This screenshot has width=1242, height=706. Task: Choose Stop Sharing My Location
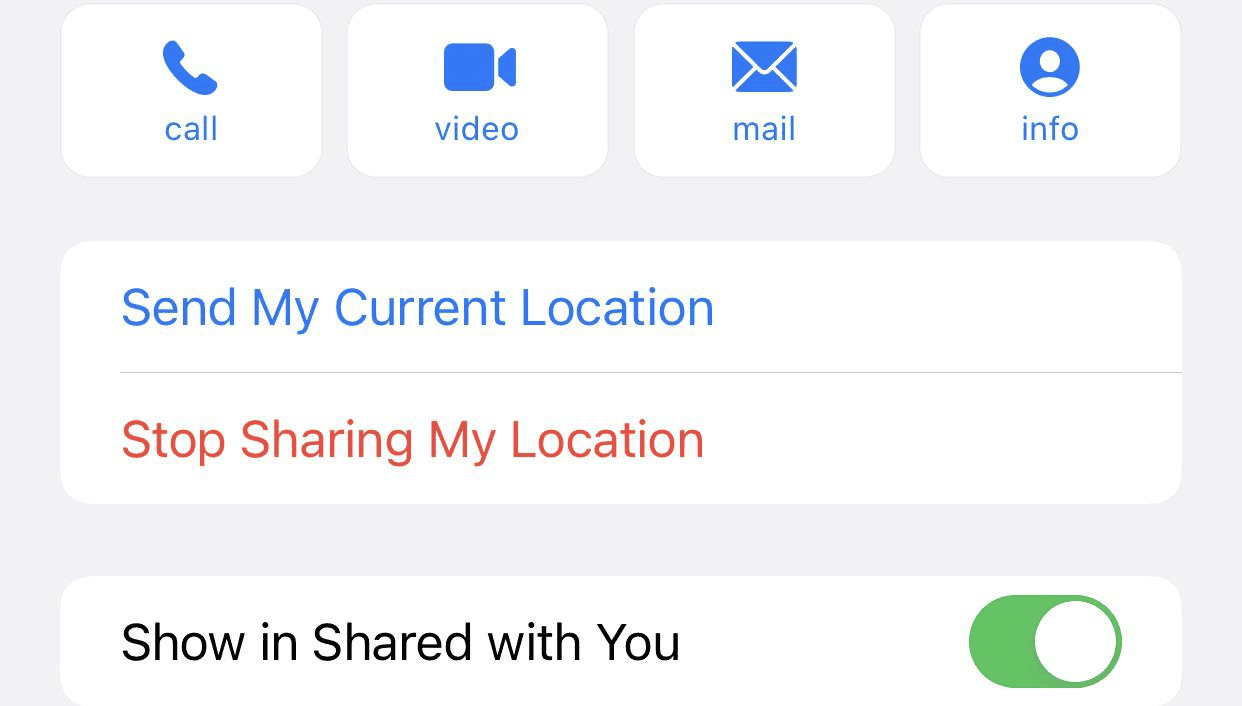[x=412, y=440]
